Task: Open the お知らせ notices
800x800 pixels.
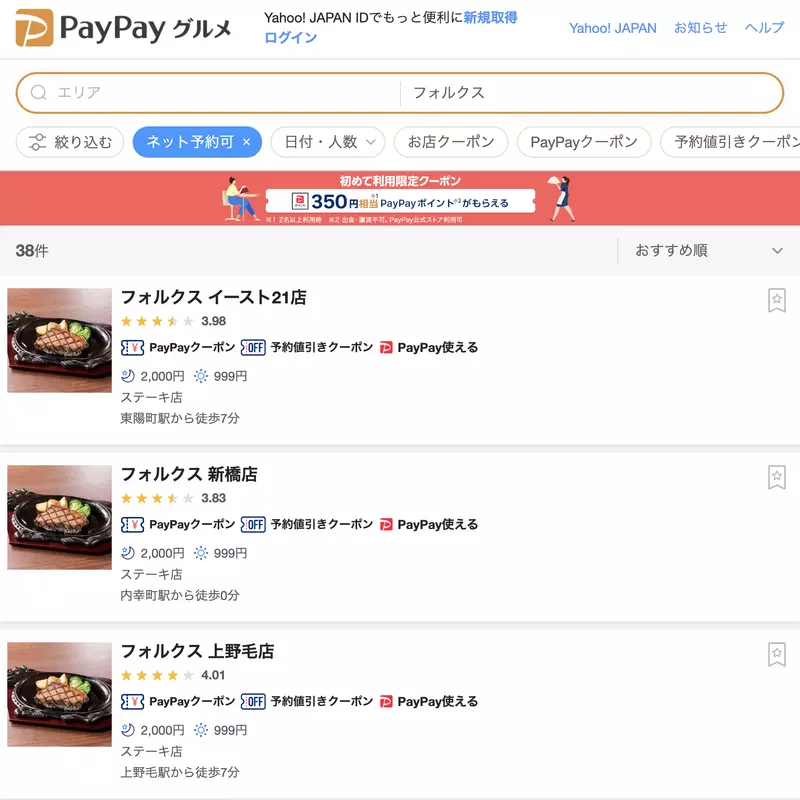Action: 700,28
